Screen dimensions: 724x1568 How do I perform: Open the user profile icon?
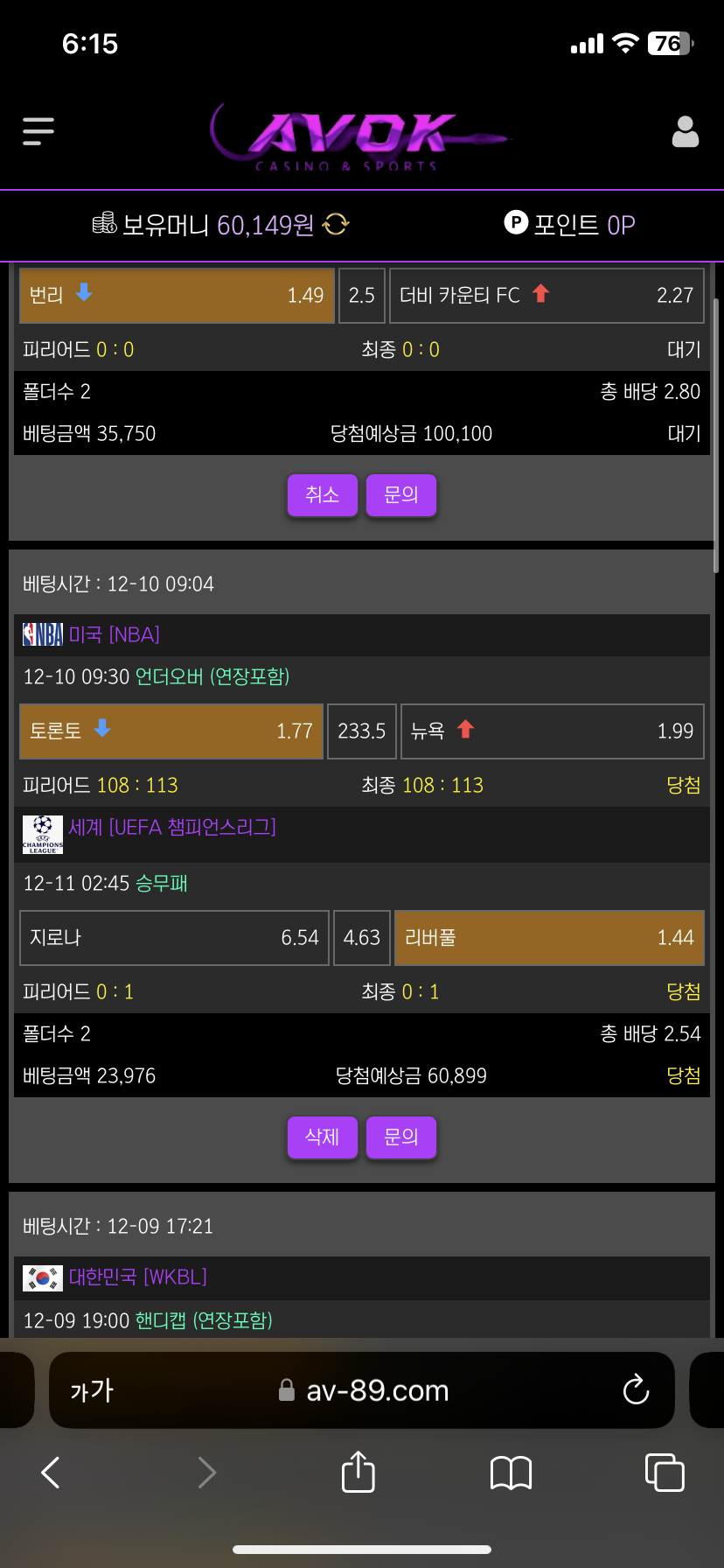[x=685, y=132]
